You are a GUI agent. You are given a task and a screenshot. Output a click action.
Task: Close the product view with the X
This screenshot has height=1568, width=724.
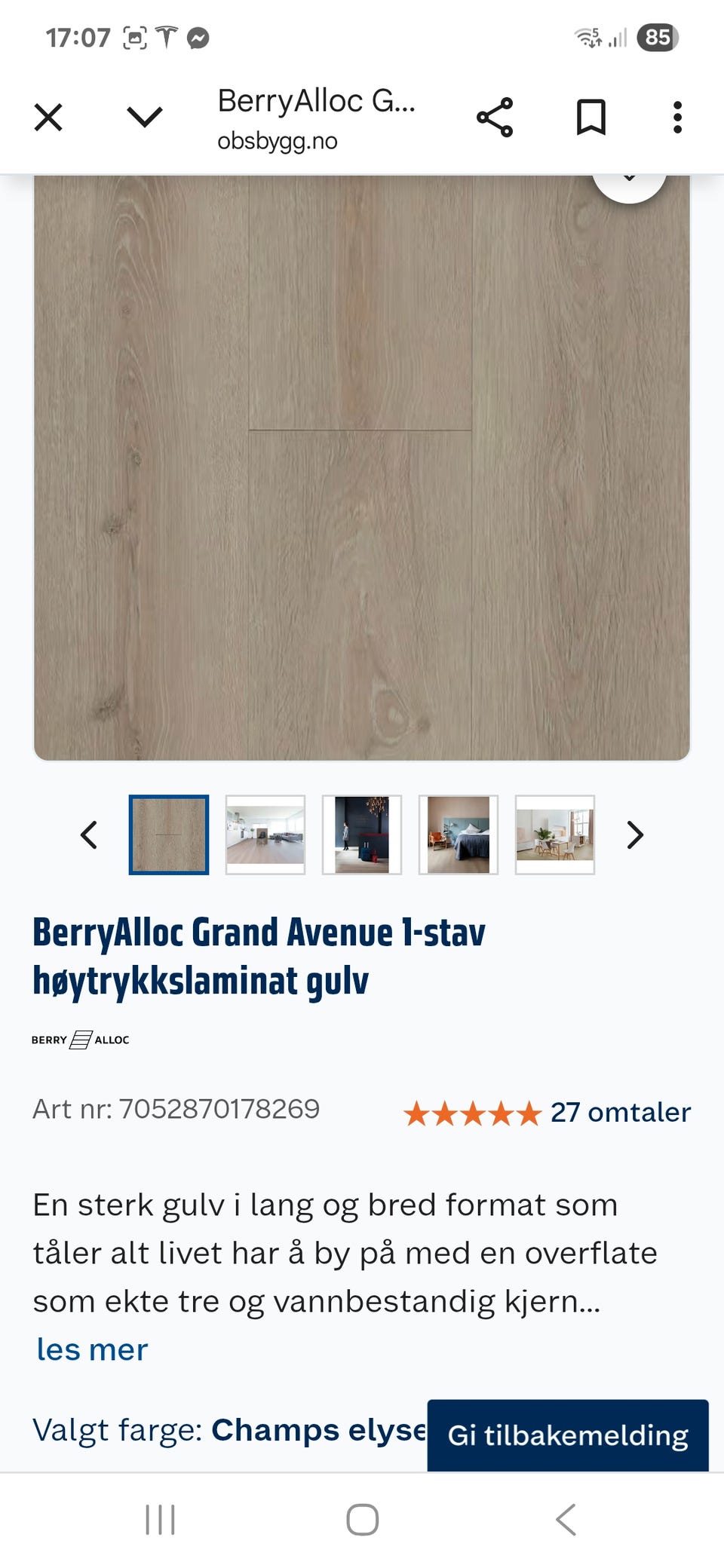point(48,117)
